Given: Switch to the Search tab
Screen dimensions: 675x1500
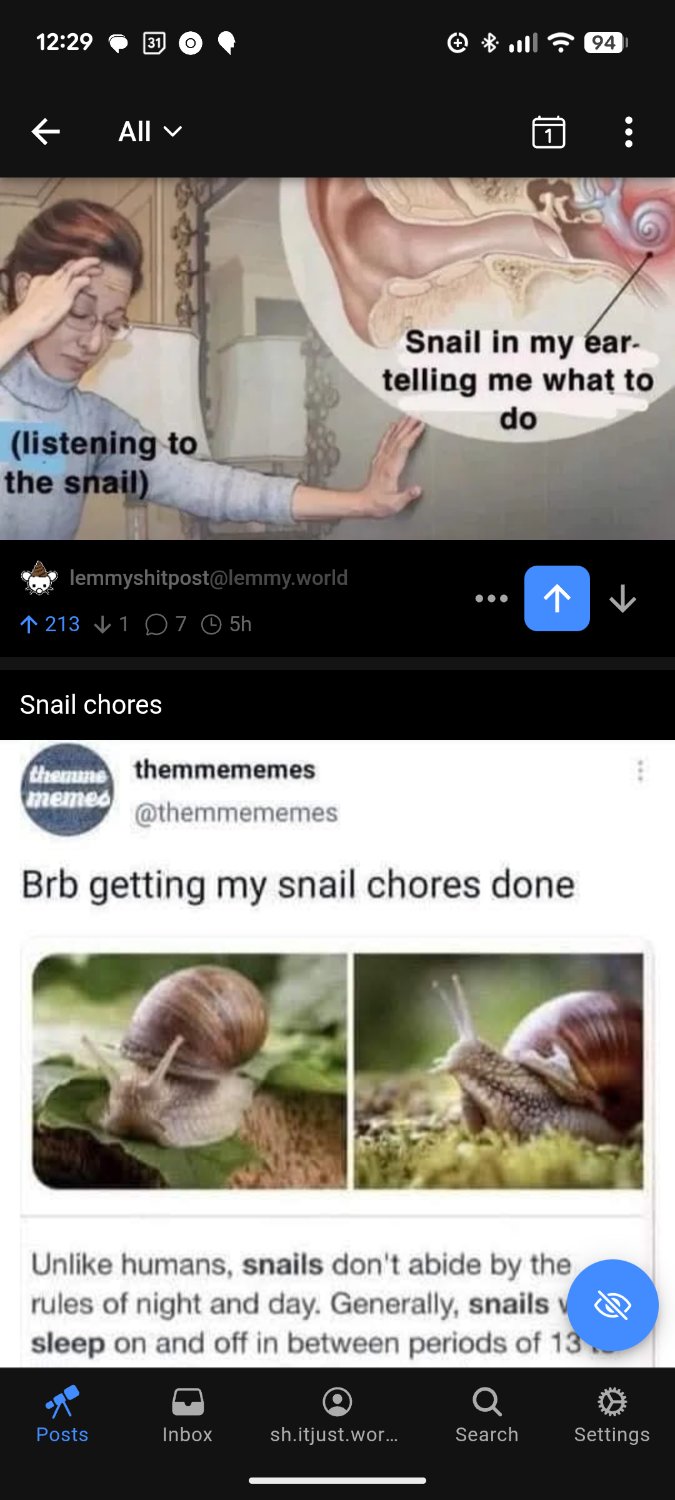Looking at the screenshot, I should tap(487, 1416).
